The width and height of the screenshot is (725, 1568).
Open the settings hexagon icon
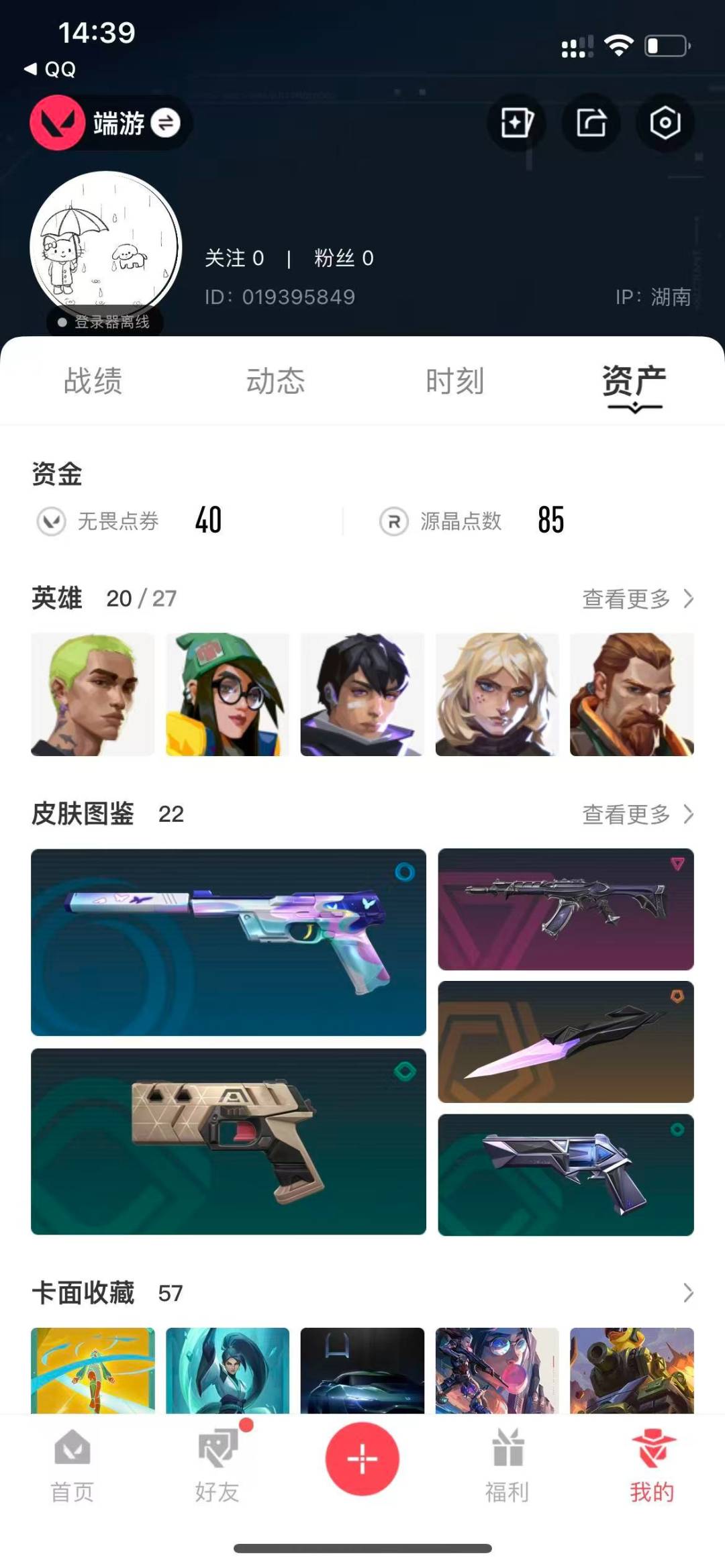click(665, 123)
